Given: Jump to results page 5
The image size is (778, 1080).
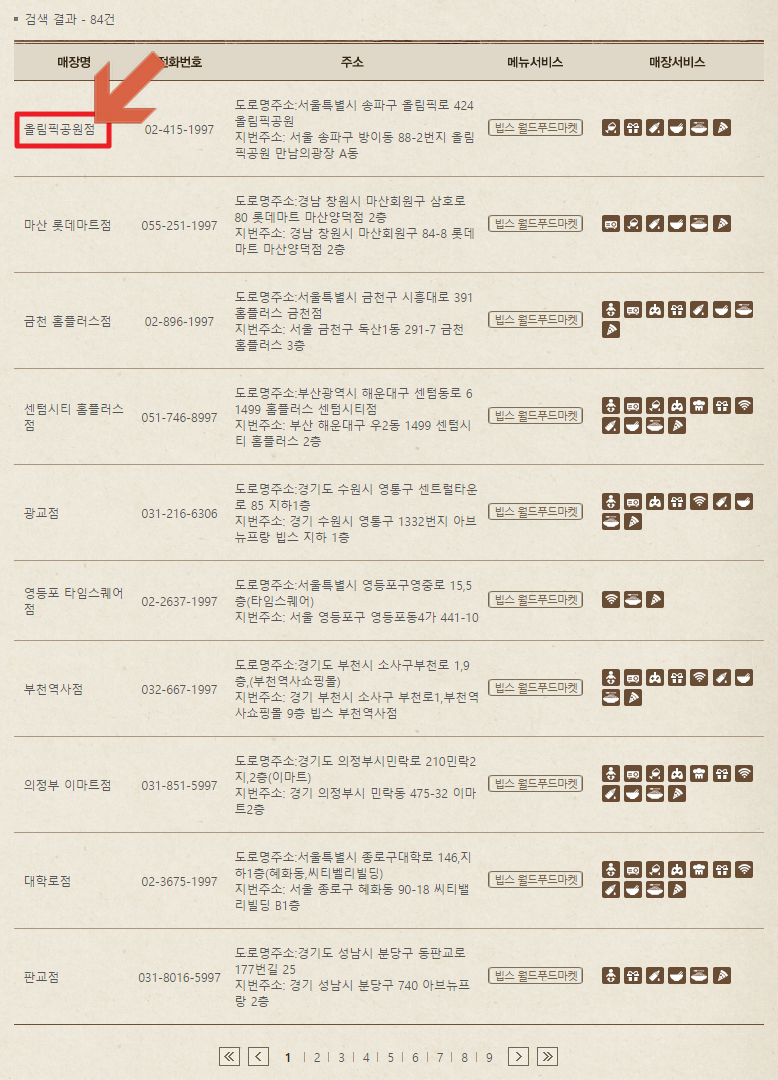Looking at the screenshot, I should (390, 1056).
